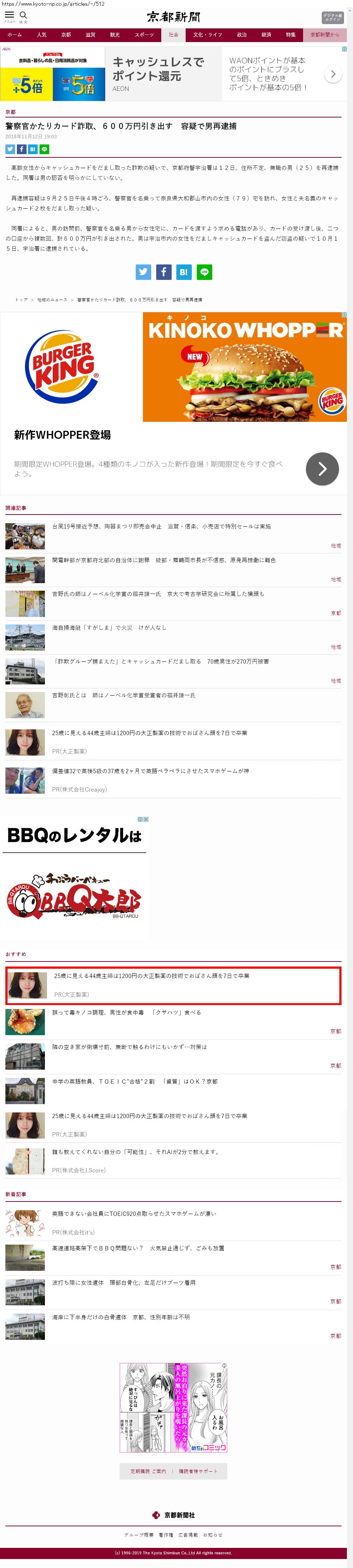Tap トップ in the breadcrumb

[21, 299]
